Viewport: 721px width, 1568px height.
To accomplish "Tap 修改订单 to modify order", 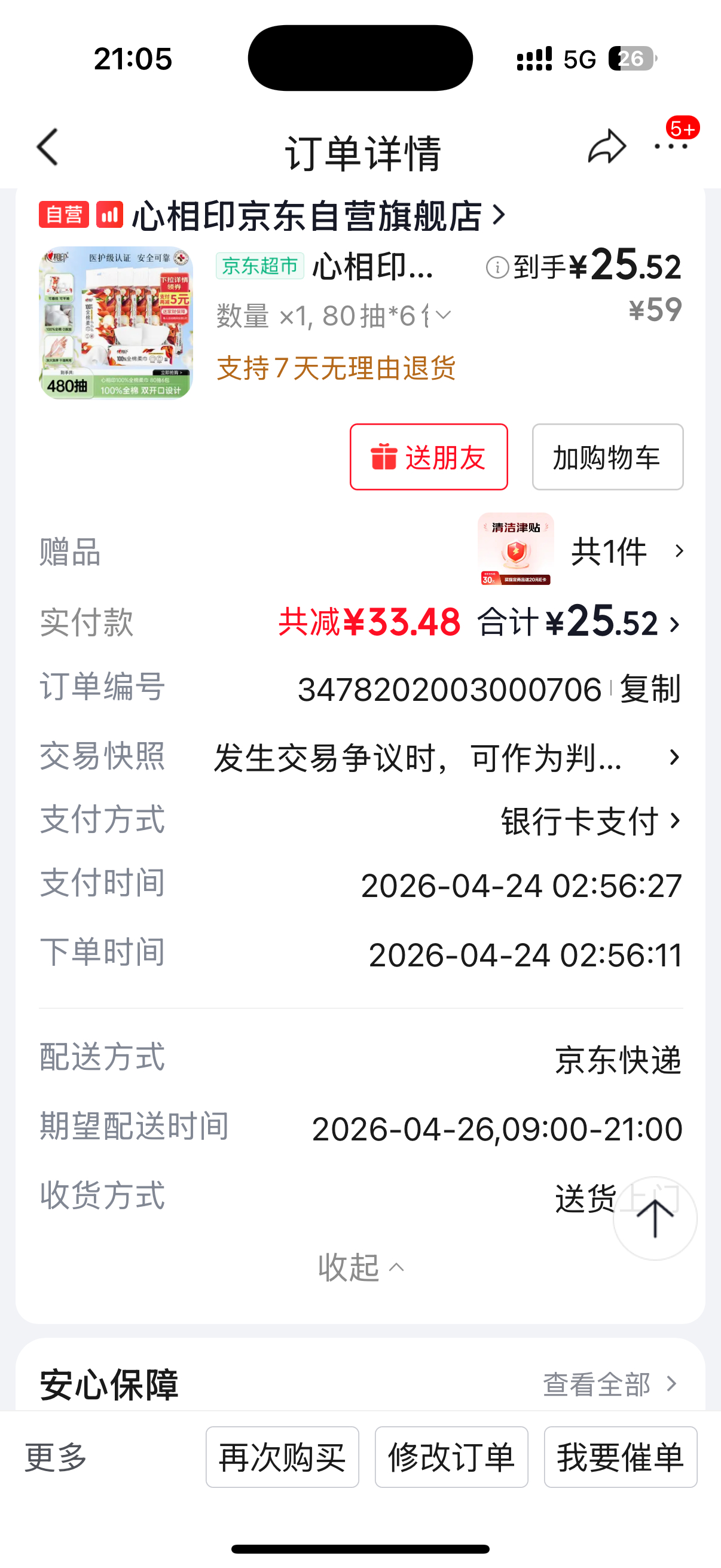I will pyautogui.click(x=451, y=1457).
